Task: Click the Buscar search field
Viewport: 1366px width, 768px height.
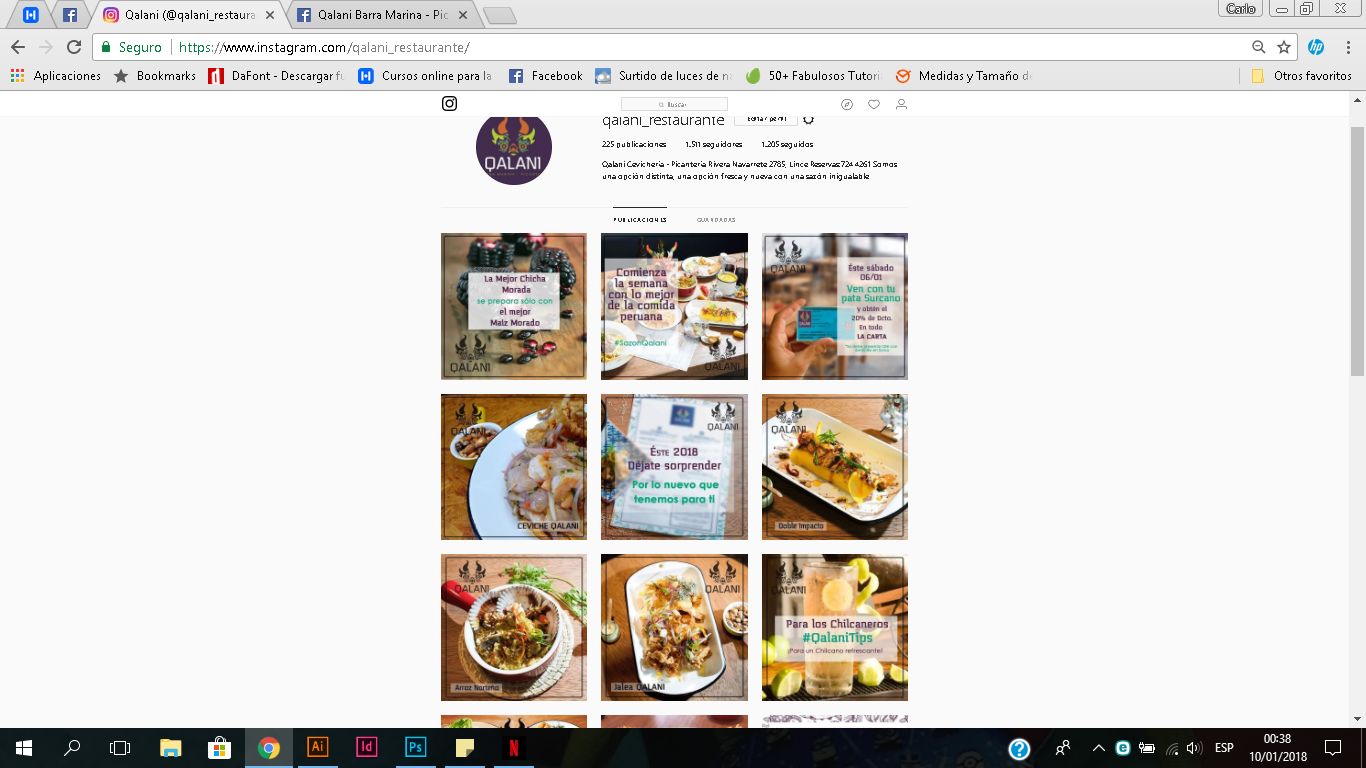Action: pos(675,104)
